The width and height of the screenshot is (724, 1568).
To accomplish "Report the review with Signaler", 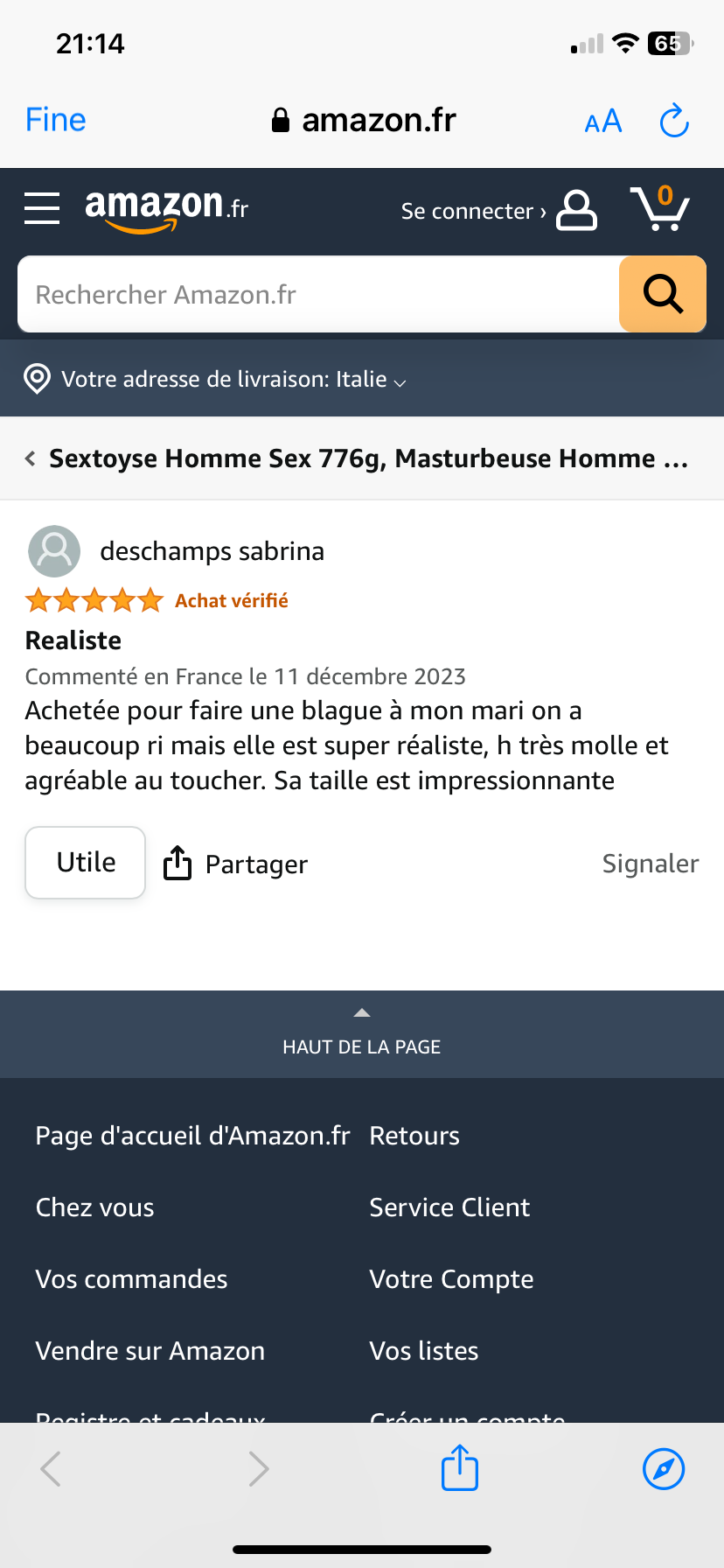I will coord(650,864).
